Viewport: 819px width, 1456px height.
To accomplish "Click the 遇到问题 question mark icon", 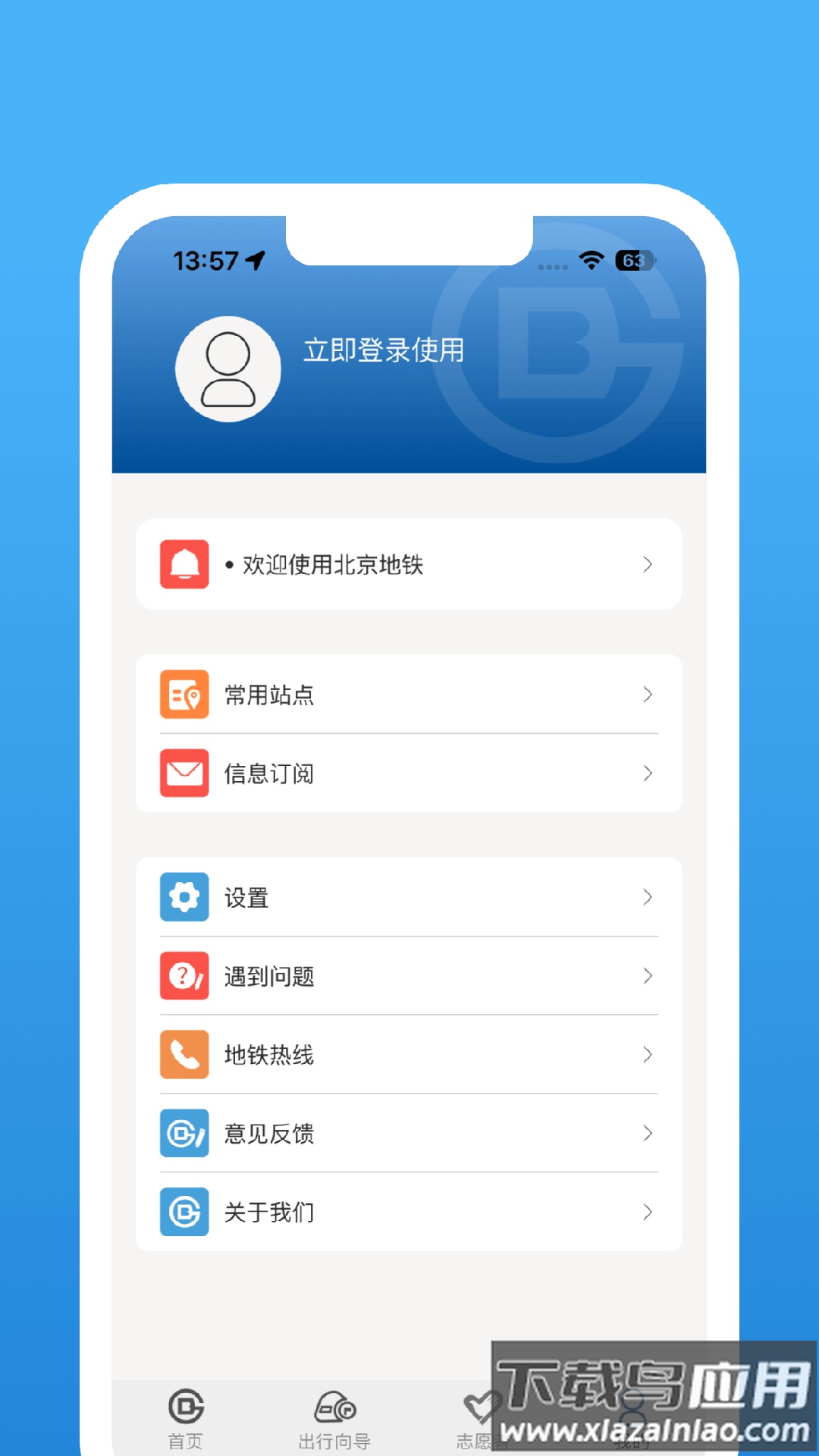I will point(184,976).
